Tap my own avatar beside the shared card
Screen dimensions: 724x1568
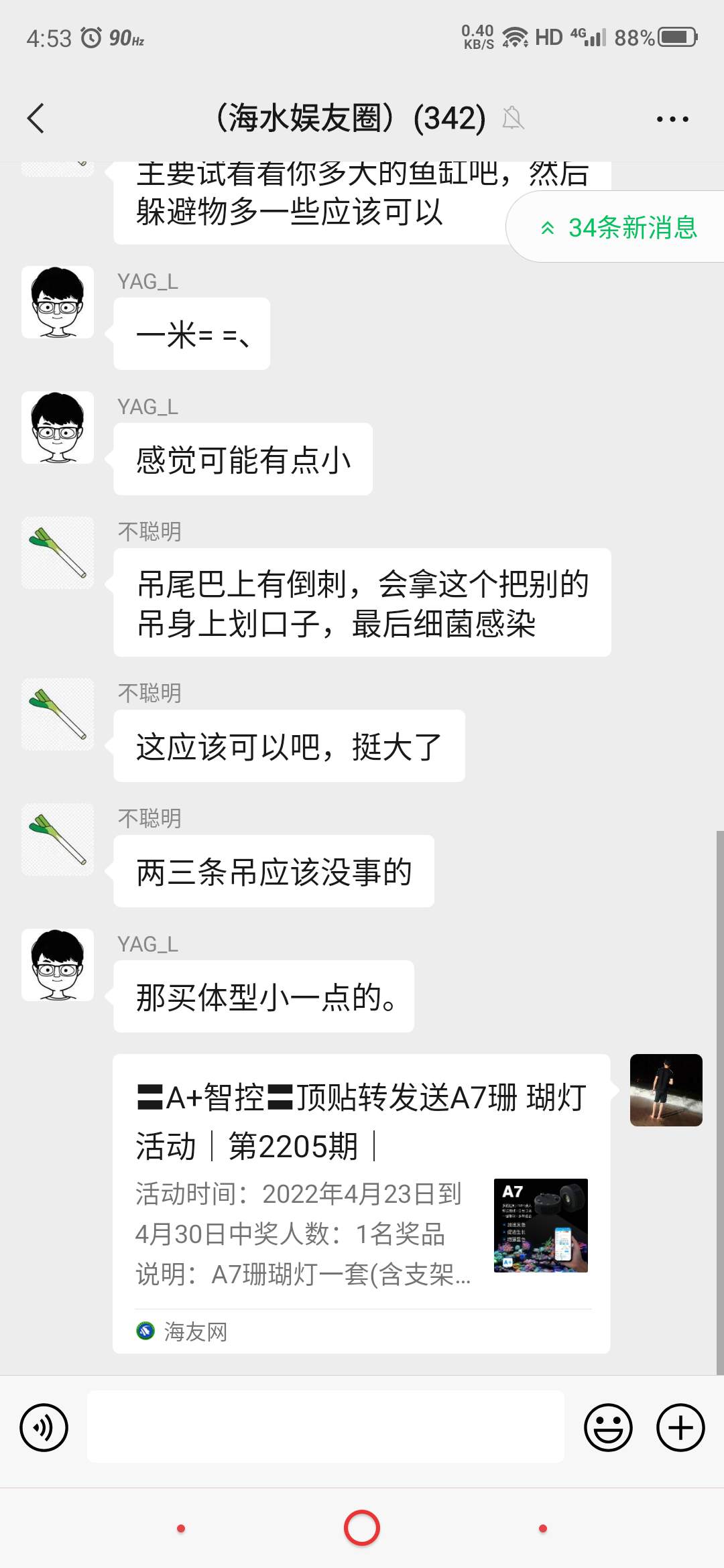coord(666,1090)
